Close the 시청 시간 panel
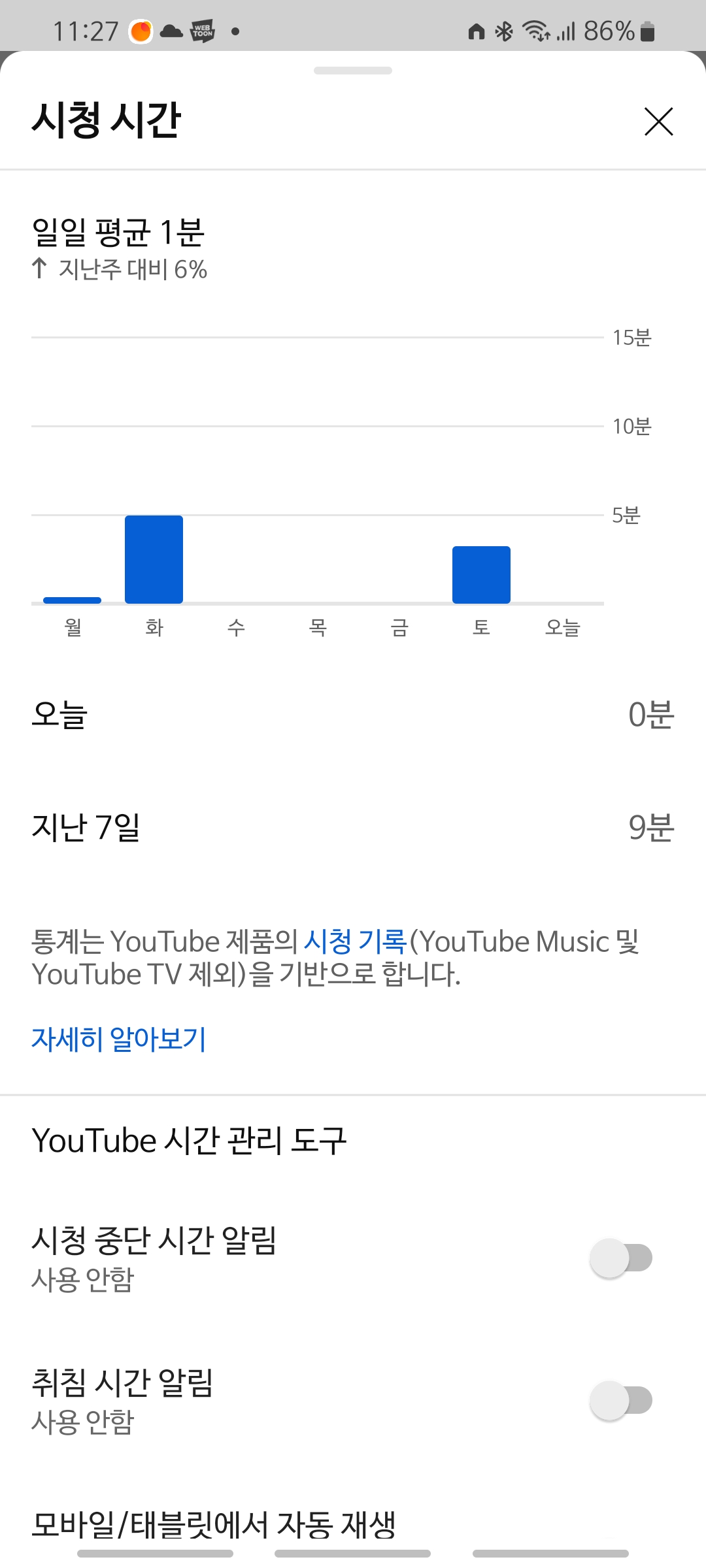Screen dimensions: 706x1568 click(658, 122)
